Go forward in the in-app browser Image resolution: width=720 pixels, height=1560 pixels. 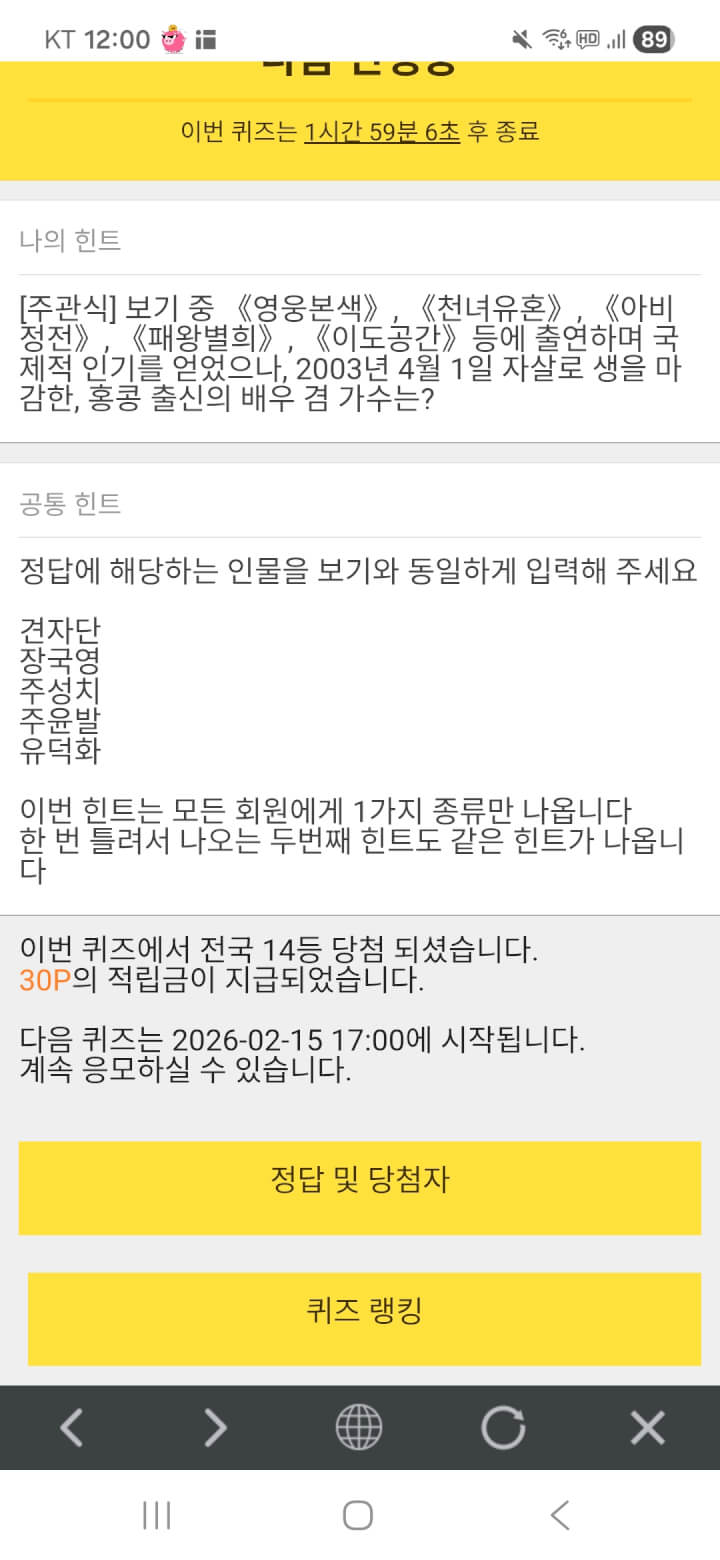[x=215, y=1427]
